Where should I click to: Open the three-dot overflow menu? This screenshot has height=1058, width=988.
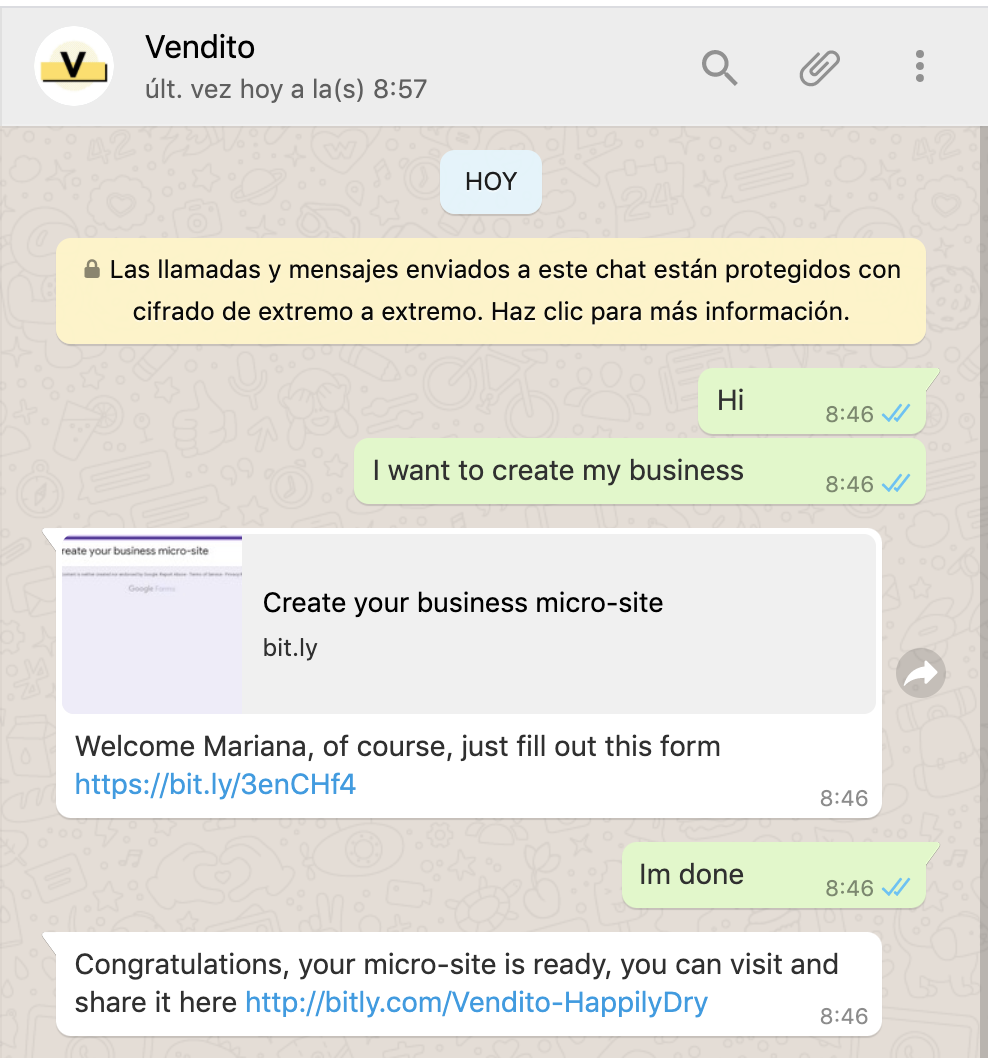919,68
